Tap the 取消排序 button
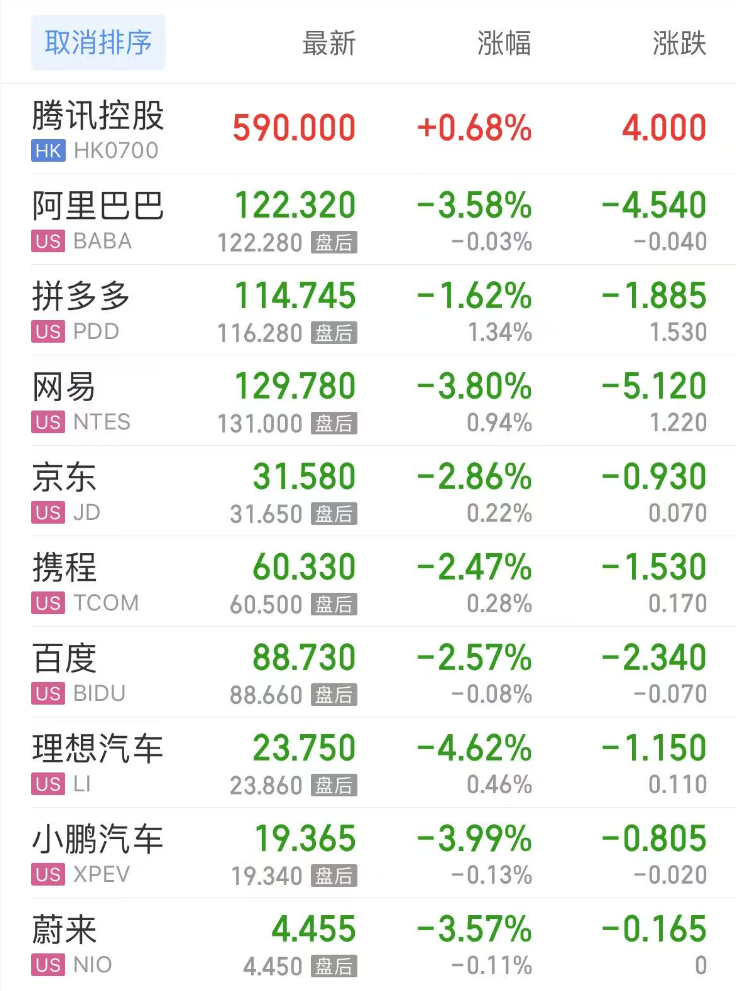The image size is (736, 991). click(98, 43)
